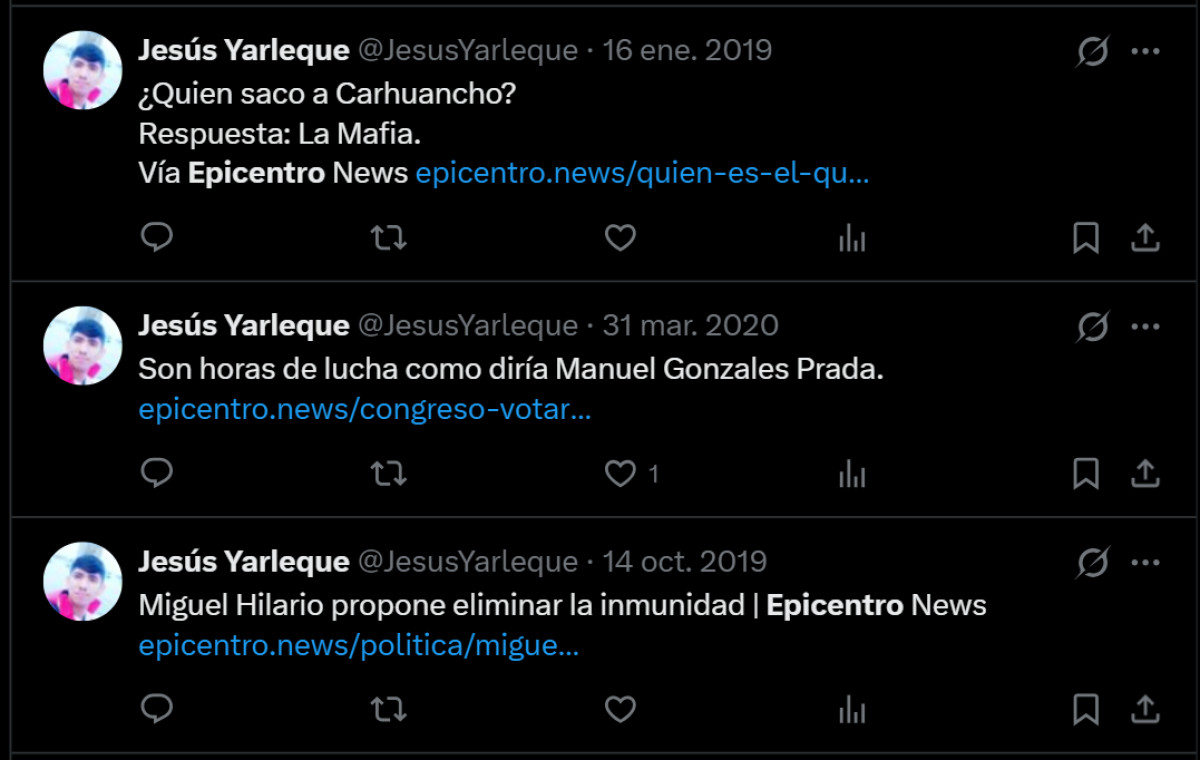This screenshot has width=1200, height=760.
Task: Like the Carhuancho tweet
Action: (x=620, y=237)
